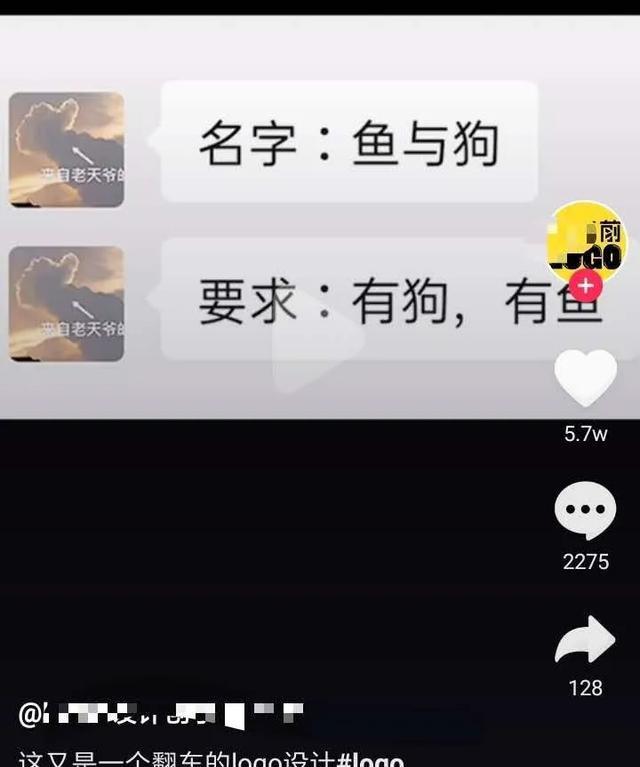The image size is (640, 767).
Task: Share this video via the arrow icon
Action: point(586,641)
